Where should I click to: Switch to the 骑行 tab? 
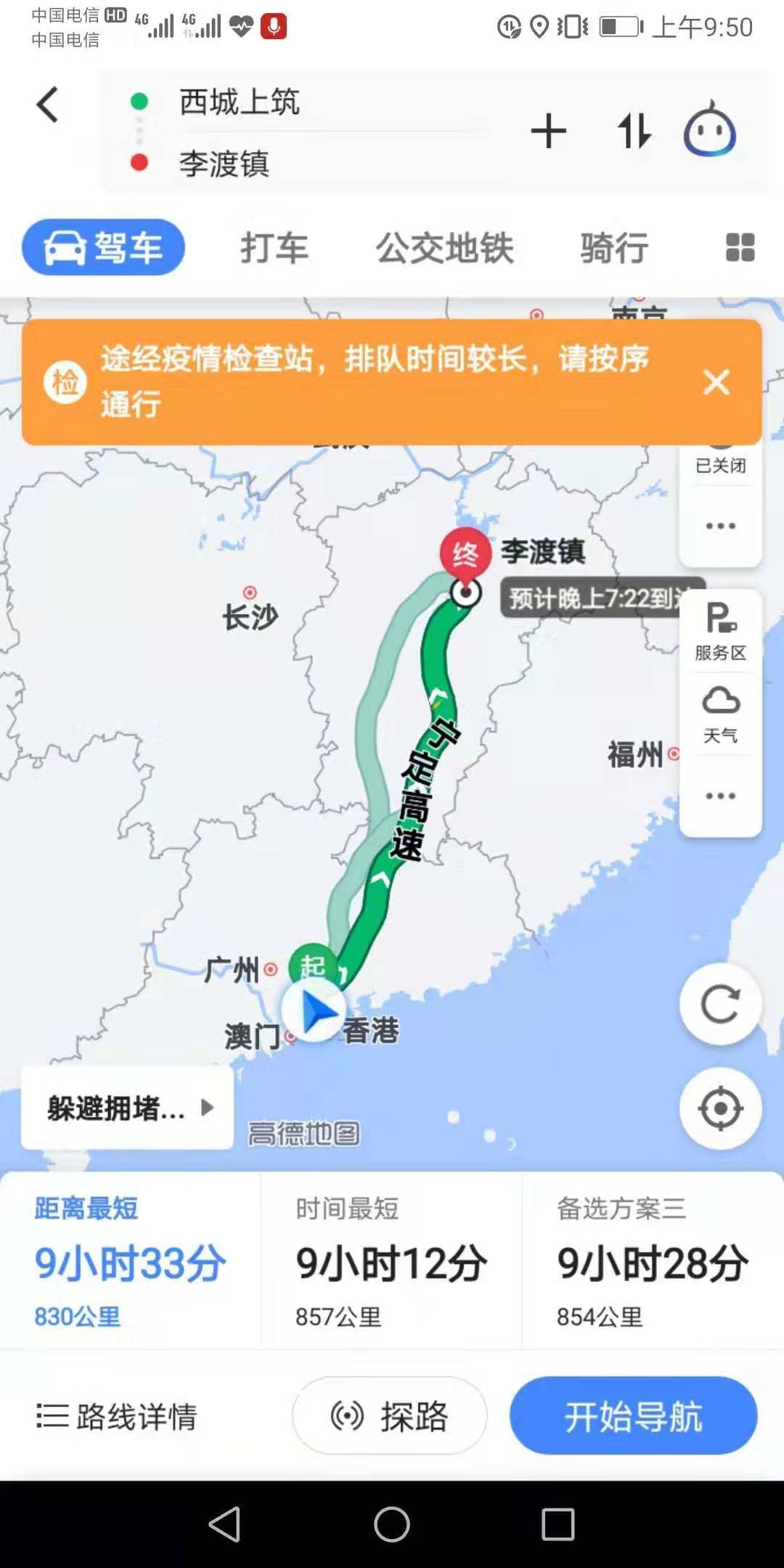click(614, 248)
